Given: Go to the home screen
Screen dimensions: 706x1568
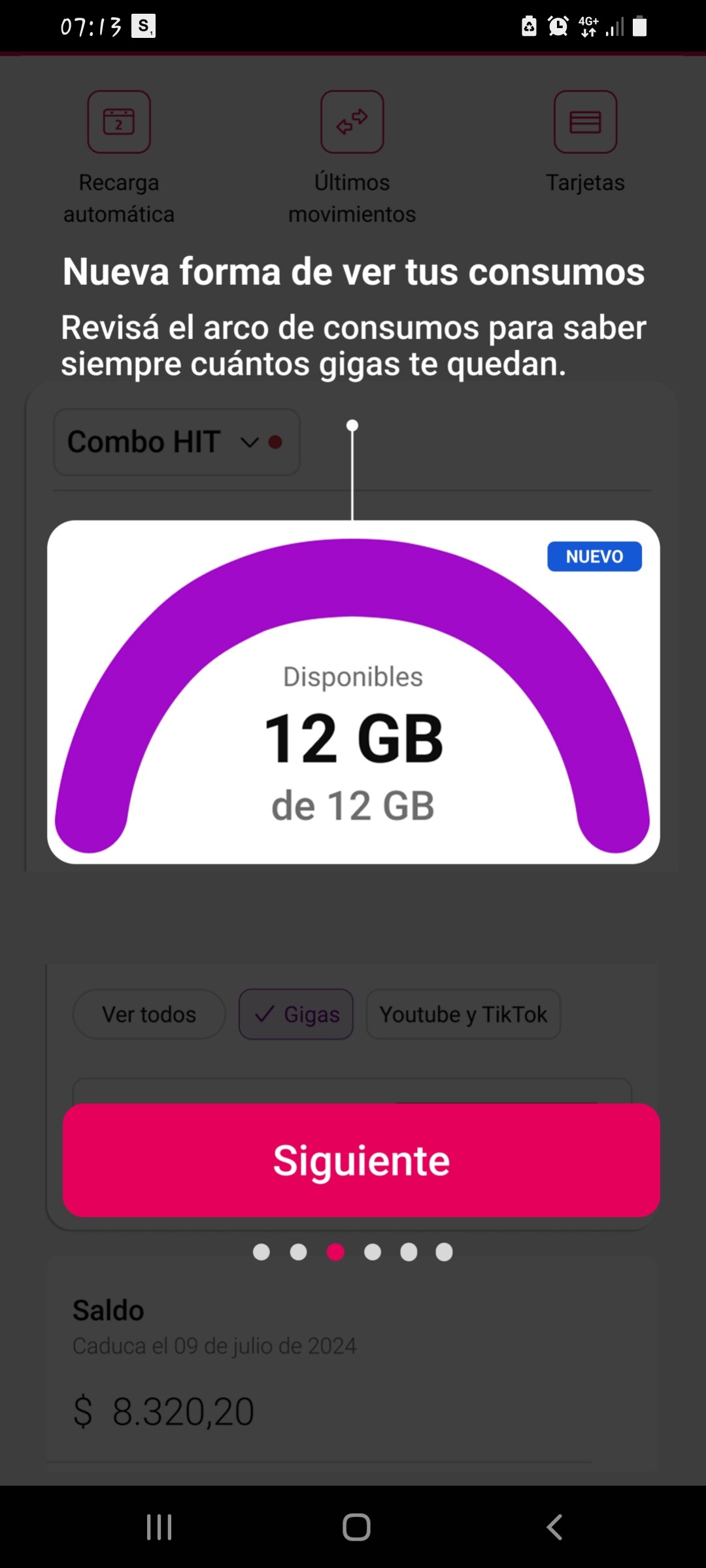Looking at the screenshot, I should tap(356, 1527).
